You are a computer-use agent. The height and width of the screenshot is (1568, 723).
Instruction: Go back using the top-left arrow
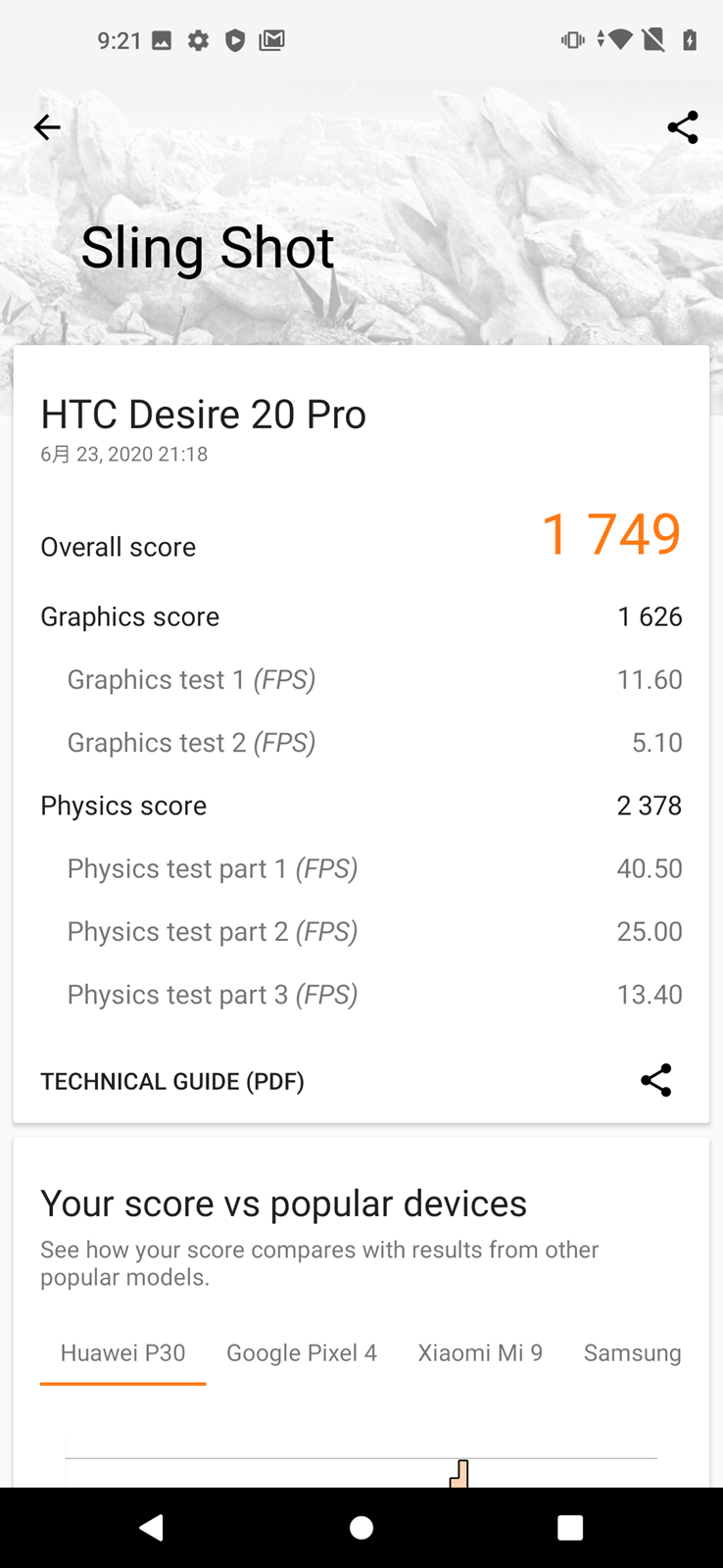click(47, 127)
